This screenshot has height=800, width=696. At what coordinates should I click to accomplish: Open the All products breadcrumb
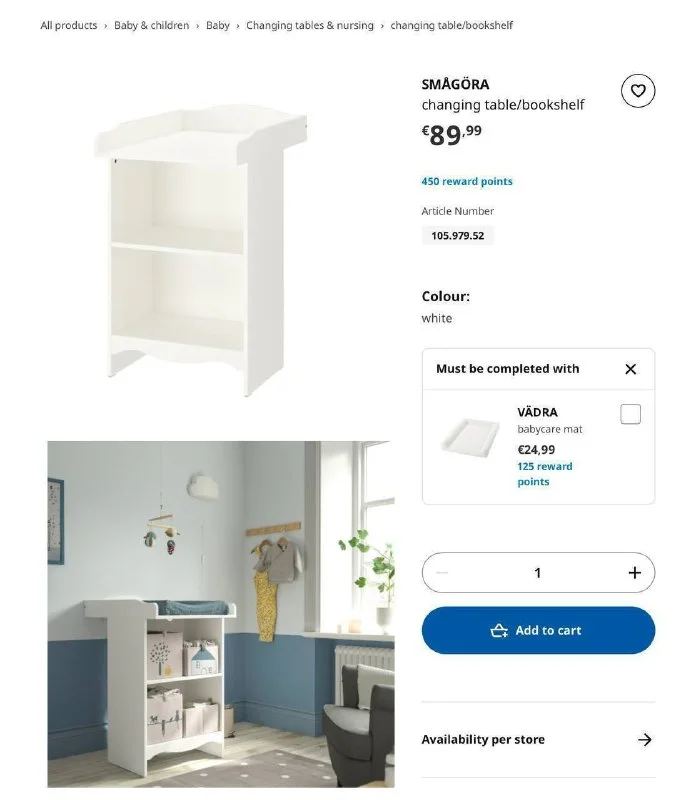[69, 26]
